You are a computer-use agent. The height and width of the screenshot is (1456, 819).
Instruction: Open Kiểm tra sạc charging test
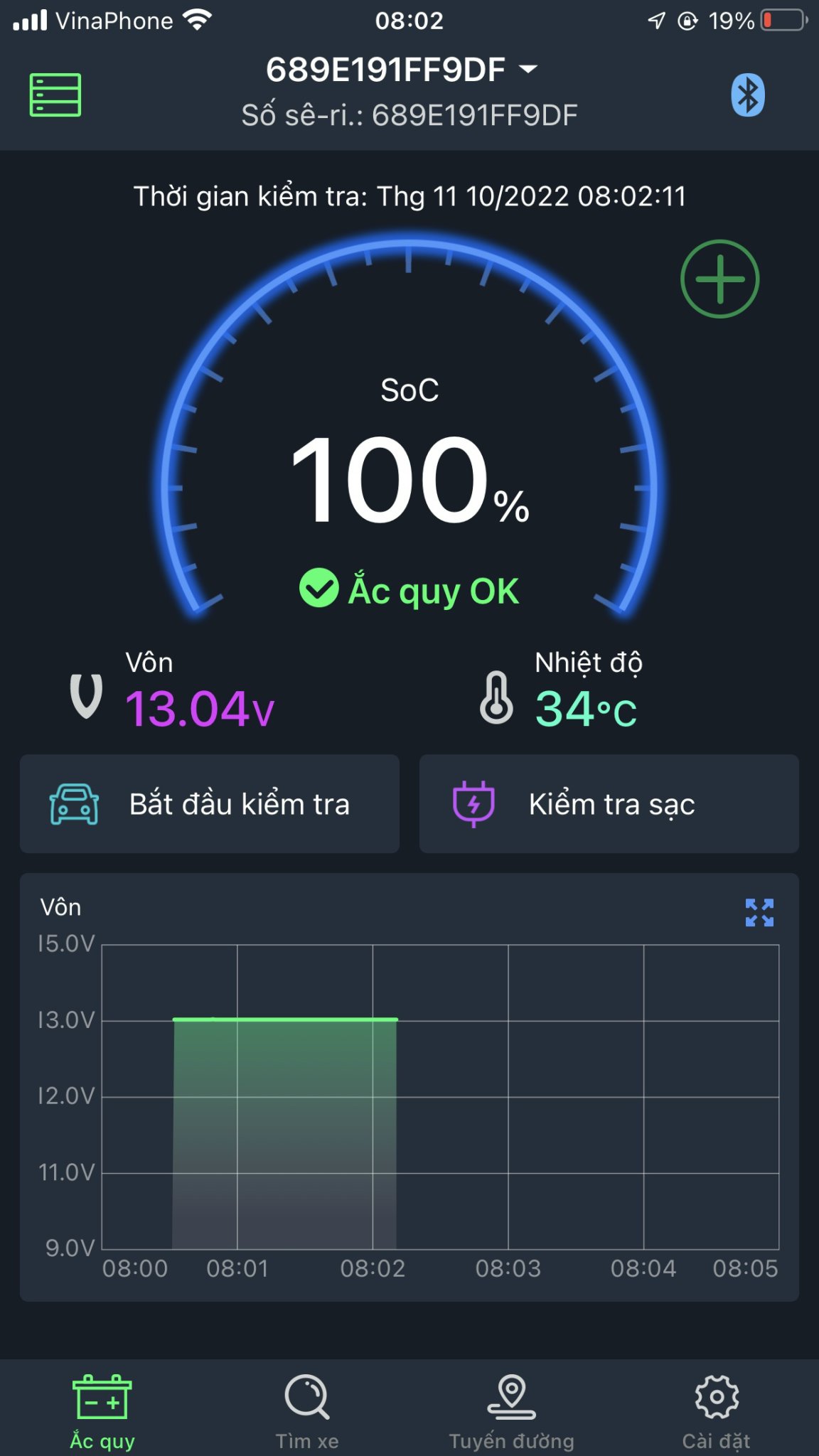point(609,804)
